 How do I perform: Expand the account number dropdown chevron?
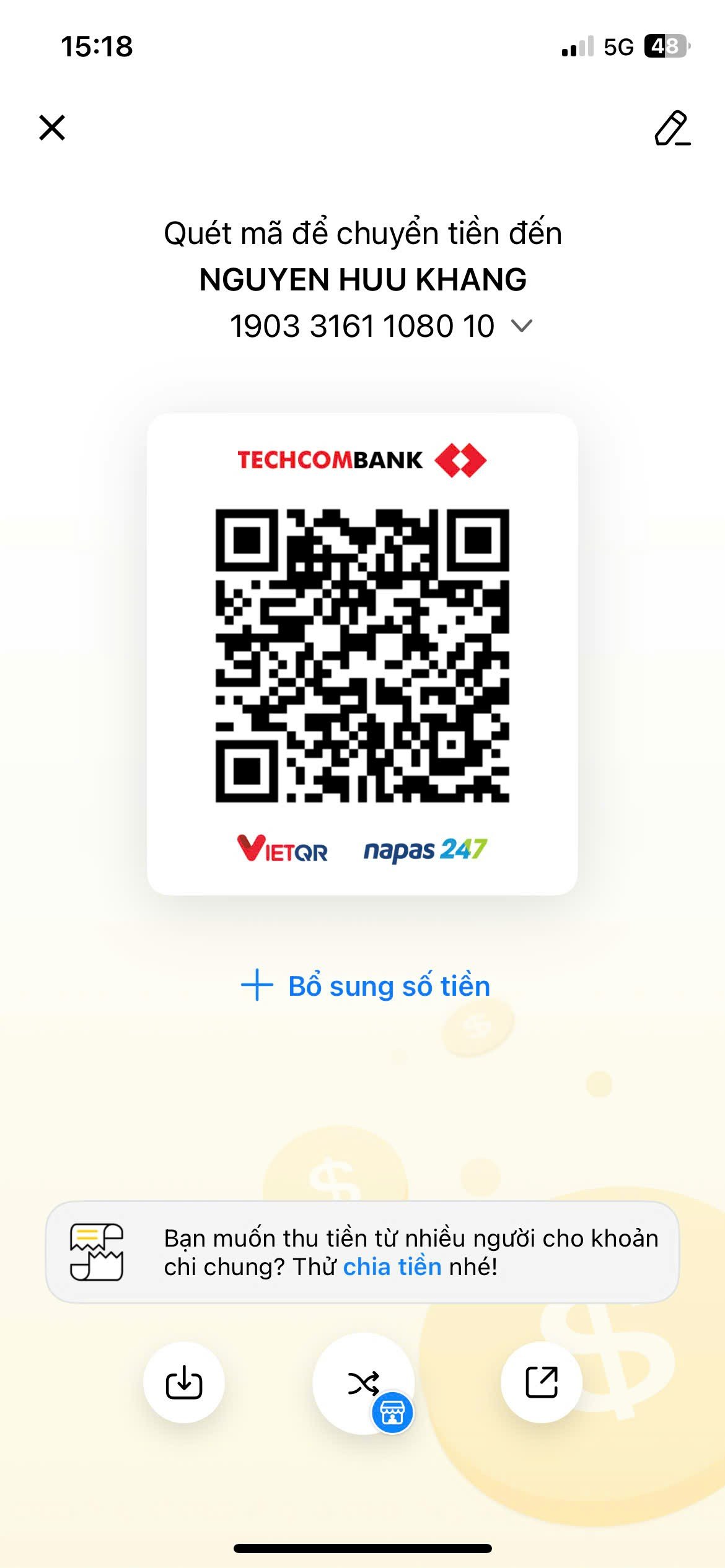pos(522,326)
